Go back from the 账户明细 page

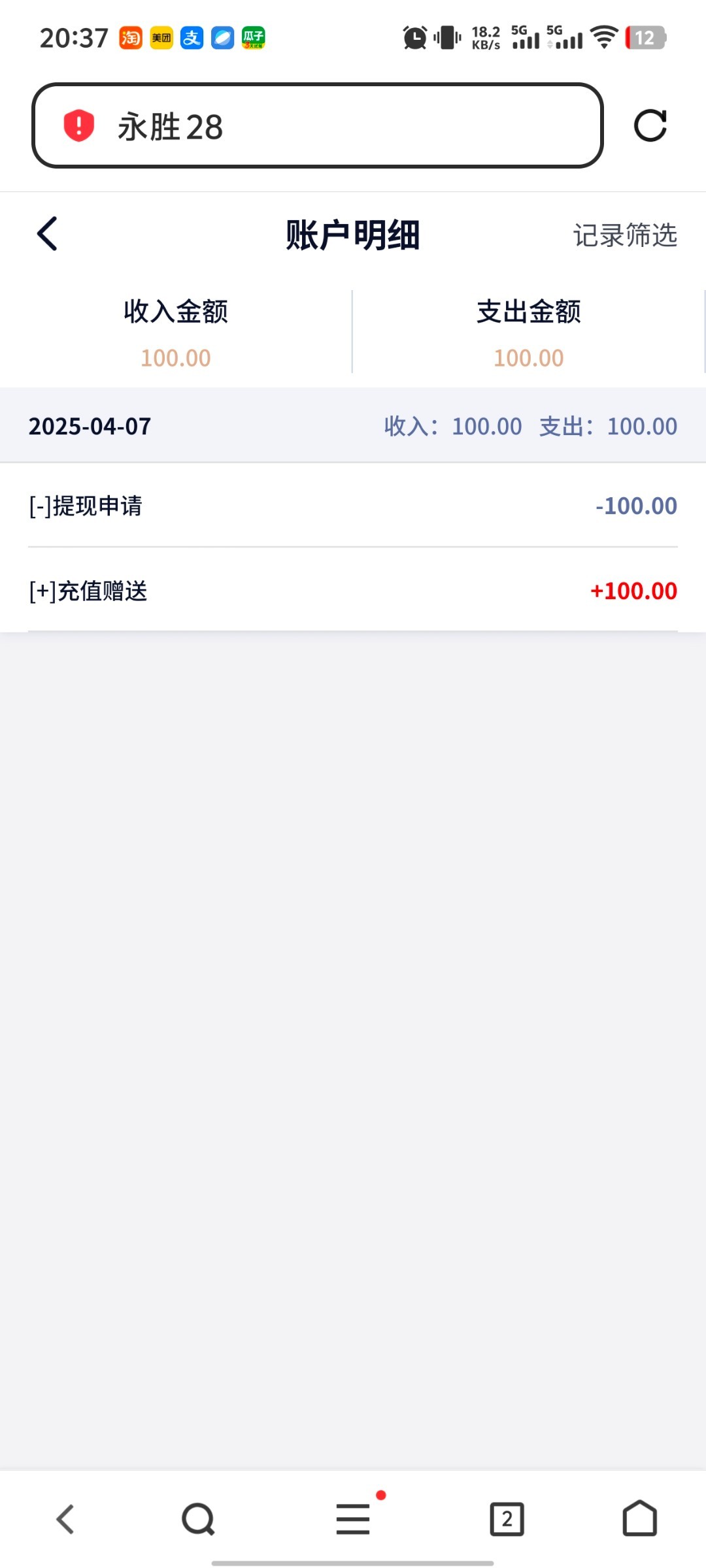coord(47,234)
